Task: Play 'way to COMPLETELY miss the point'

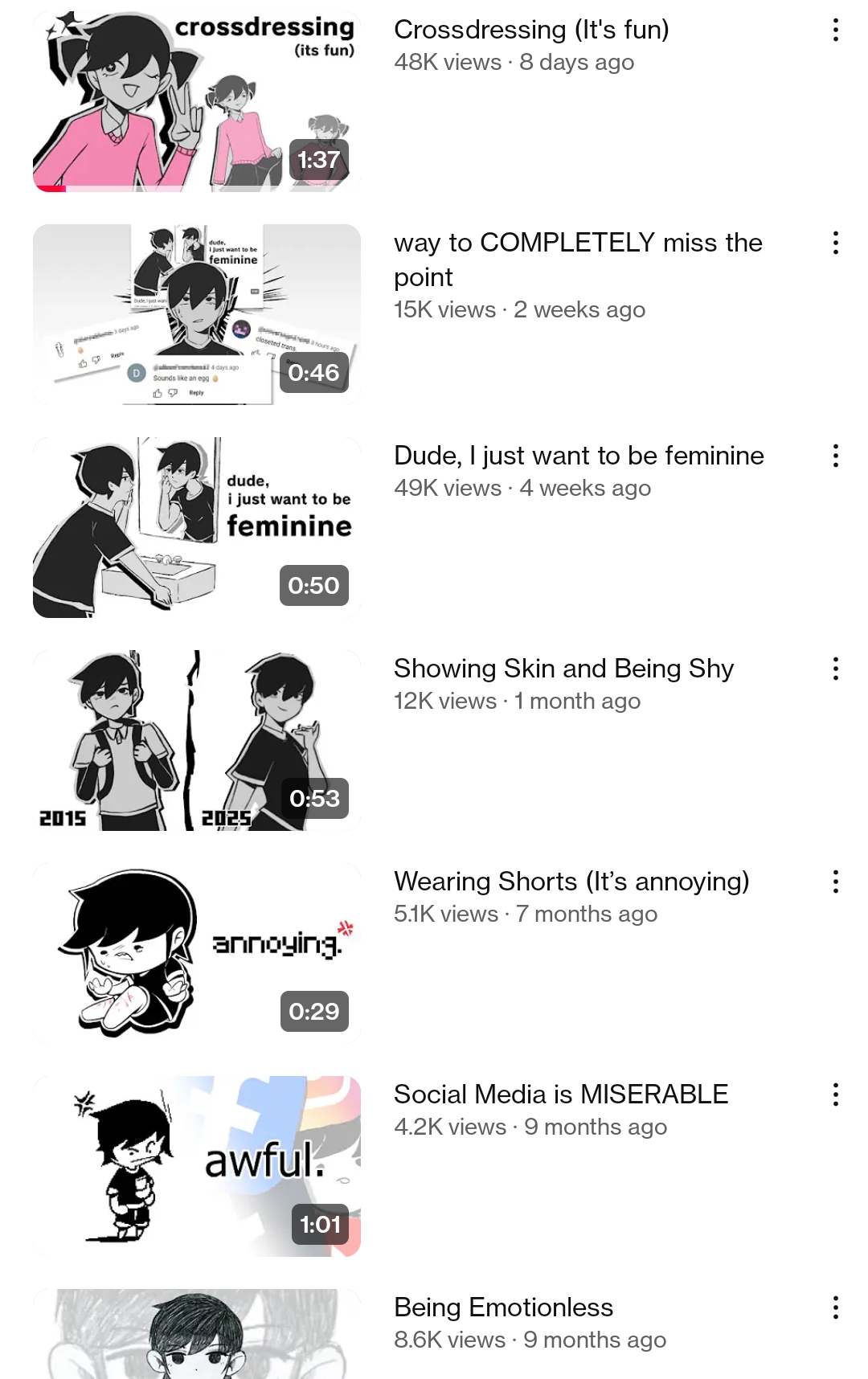Action: tap(197, 314)
